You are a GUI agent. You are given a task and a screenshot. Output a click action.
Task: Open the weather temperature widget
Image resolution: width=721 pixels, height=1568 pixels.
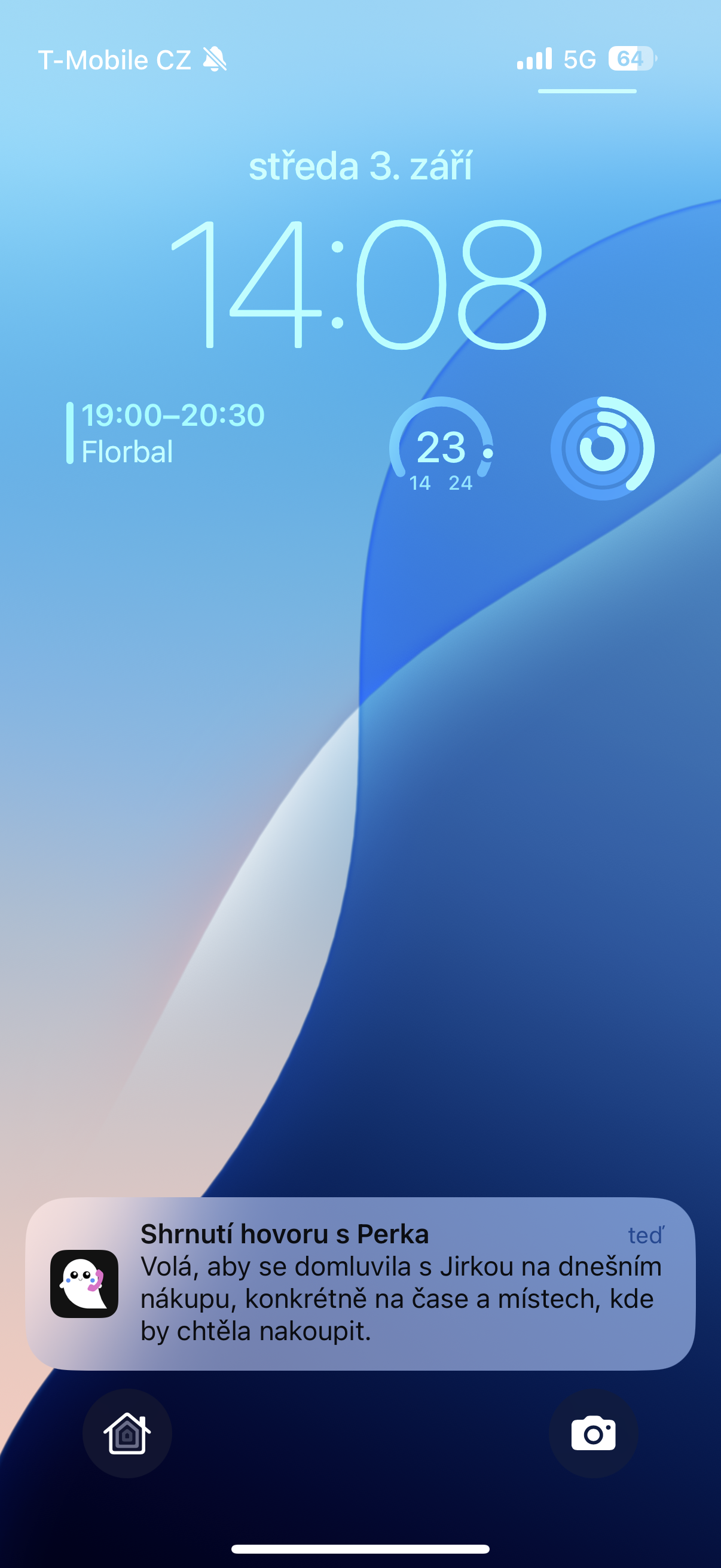coord(441,447)
